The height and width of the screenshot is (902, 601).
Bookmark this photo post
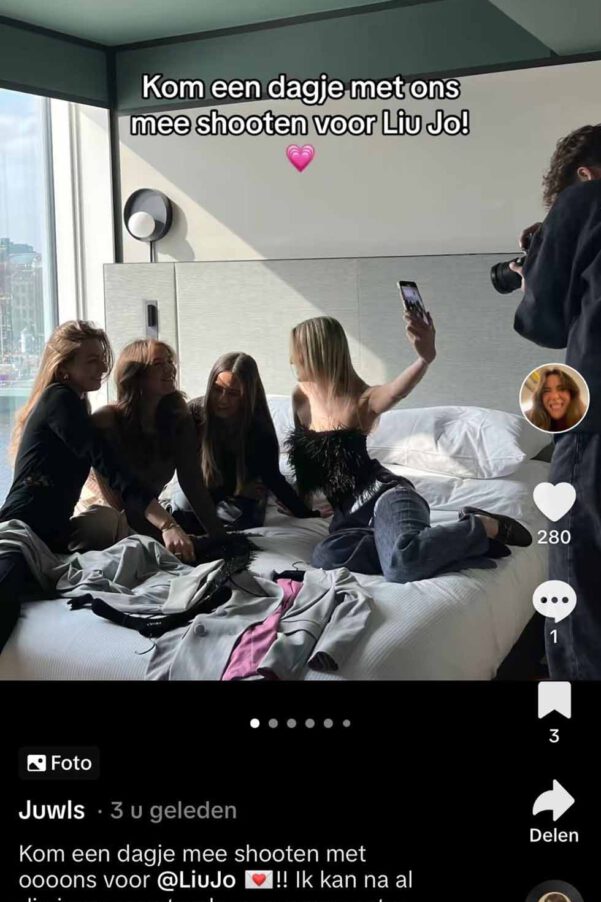tap(554, 700)
